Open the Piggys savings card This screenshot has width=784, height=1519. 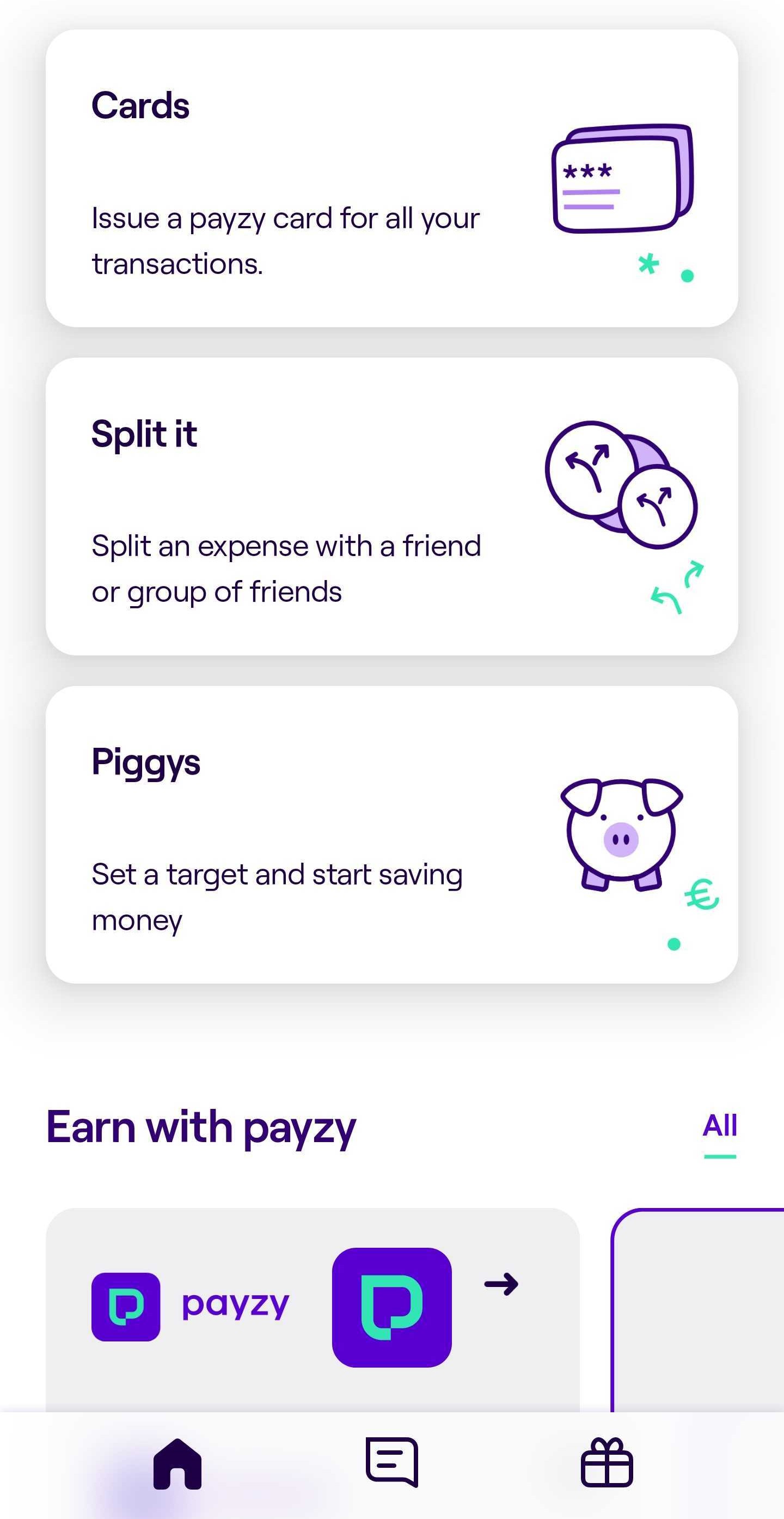point(392,834)
